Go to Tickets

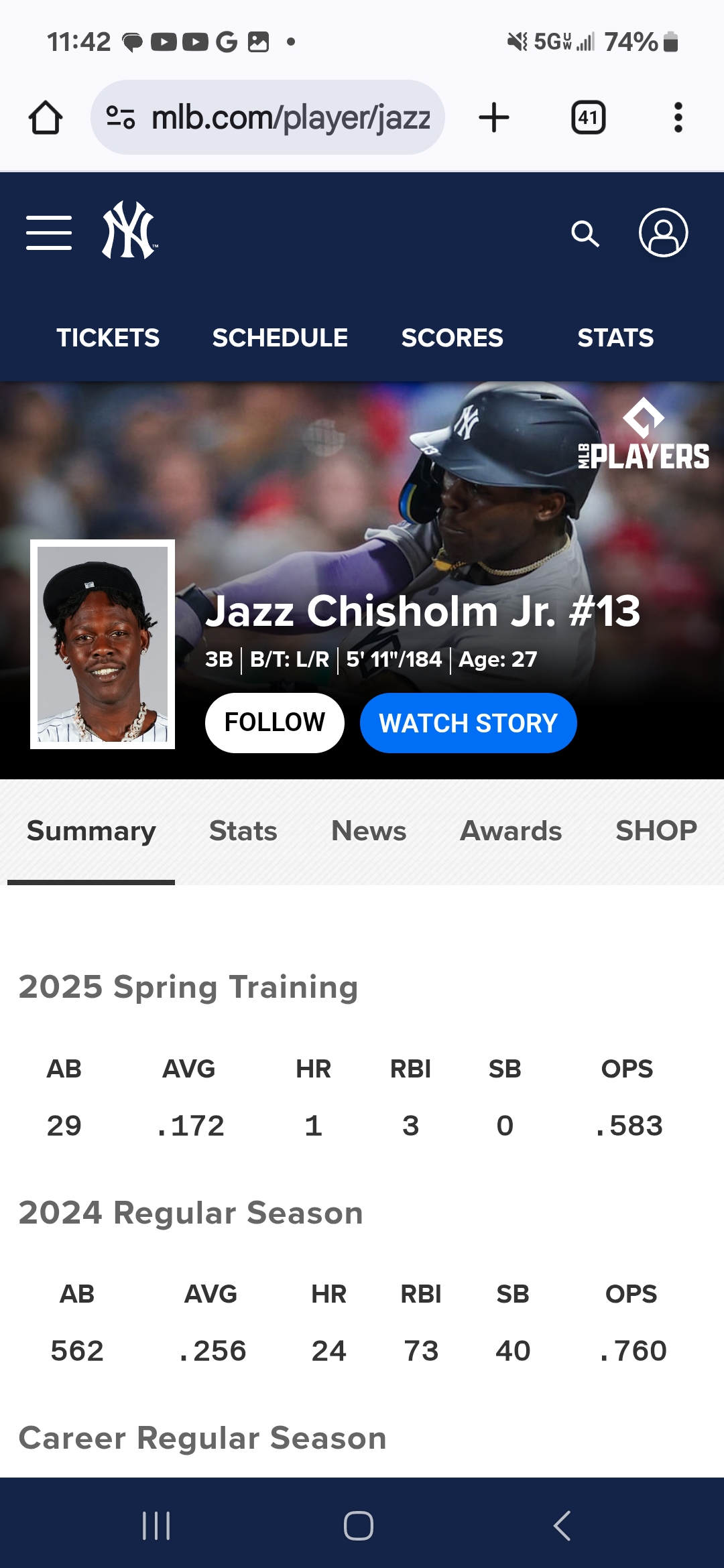tap(108, 338)
